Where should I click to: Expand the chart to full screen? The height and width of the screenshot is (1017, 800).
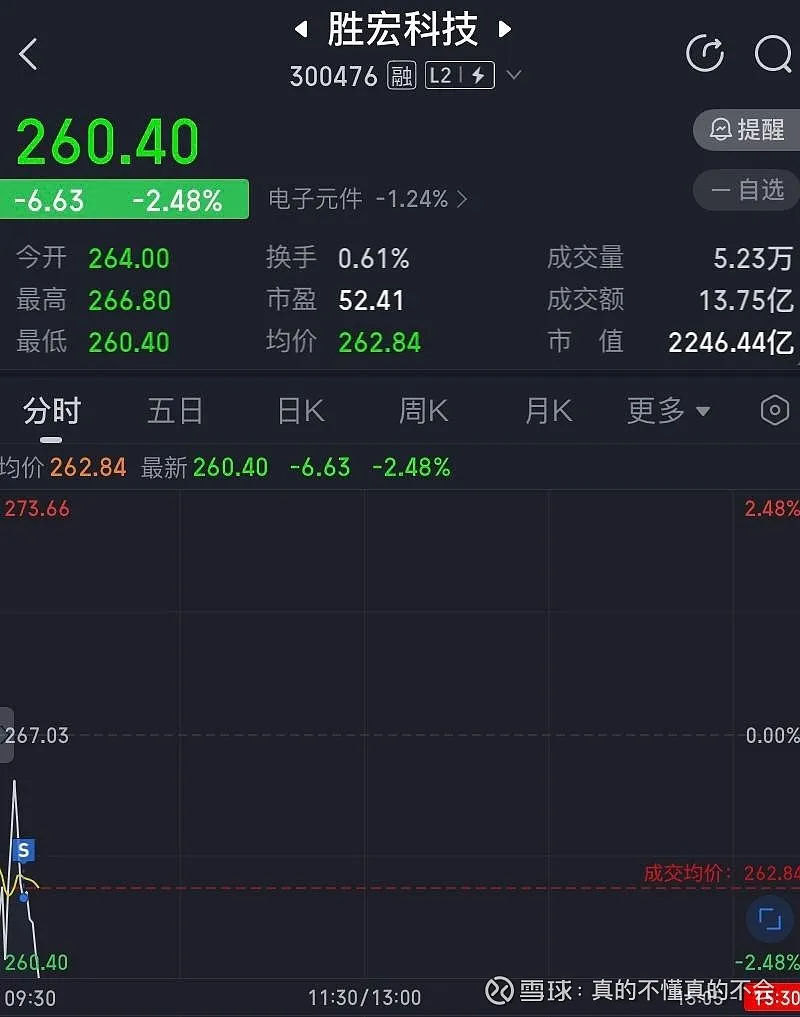pyautogui.click(x=769, y=919)
